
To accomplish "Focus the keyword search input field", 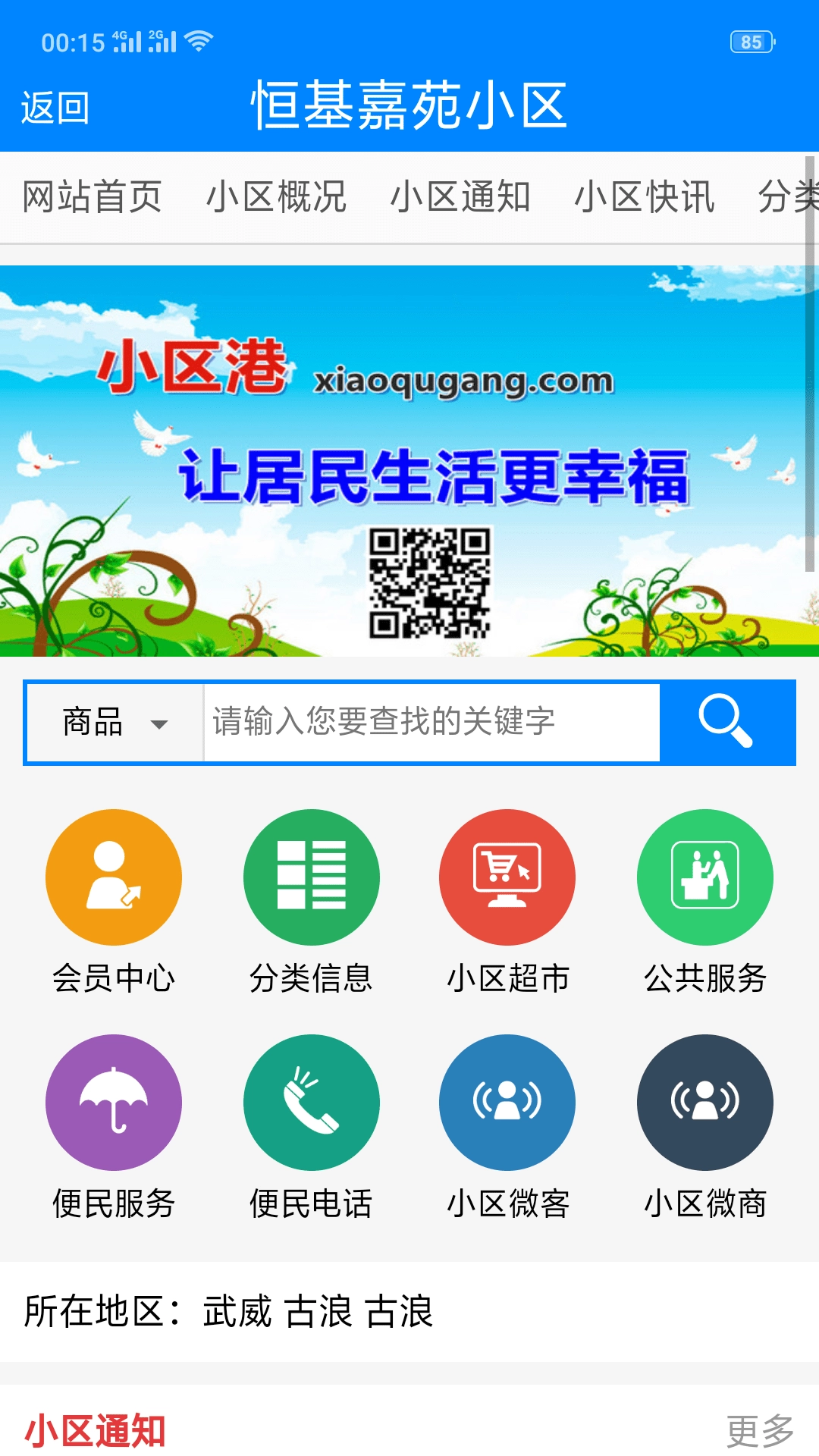I will (x=431, y=723).
